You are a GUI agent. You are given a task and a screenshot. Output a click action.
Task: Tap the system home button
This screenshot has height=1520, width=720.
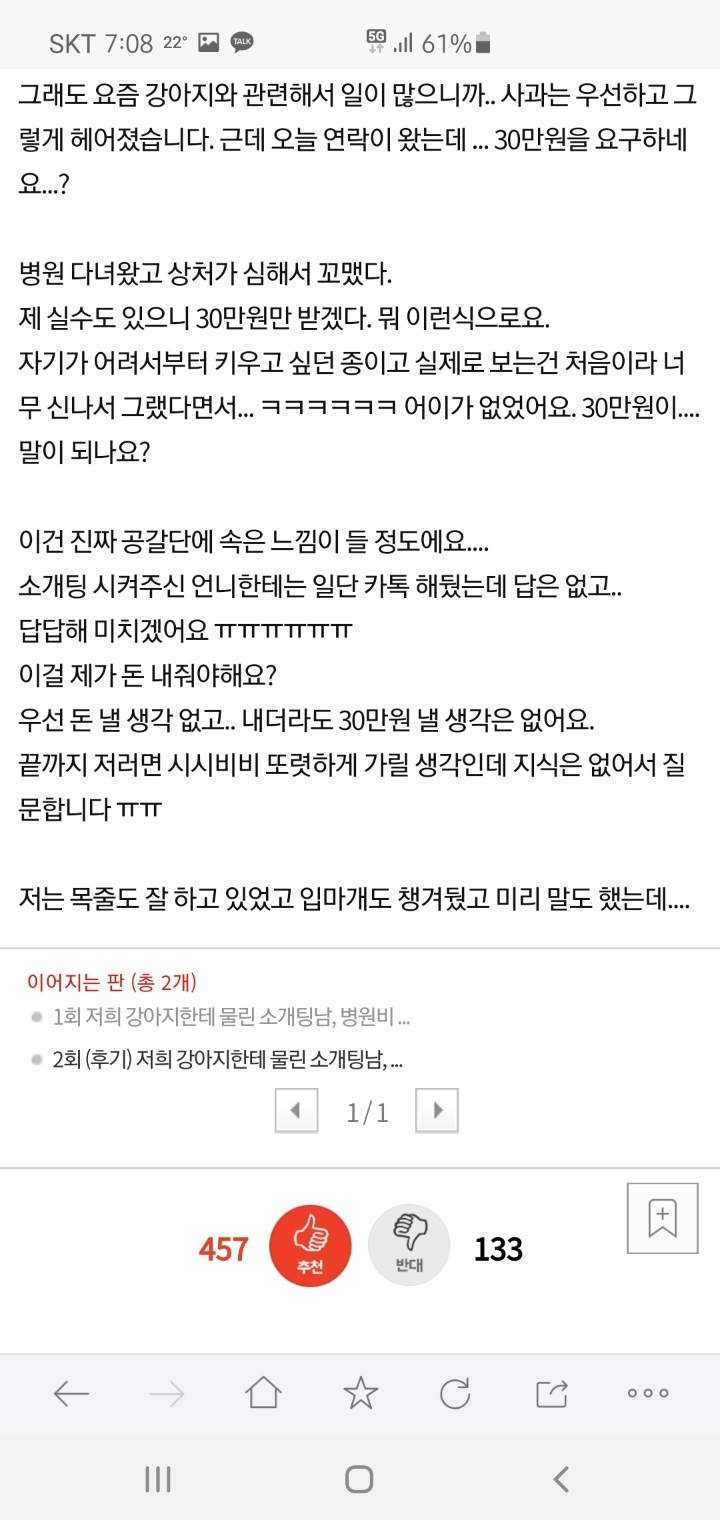click(359, 1479)
